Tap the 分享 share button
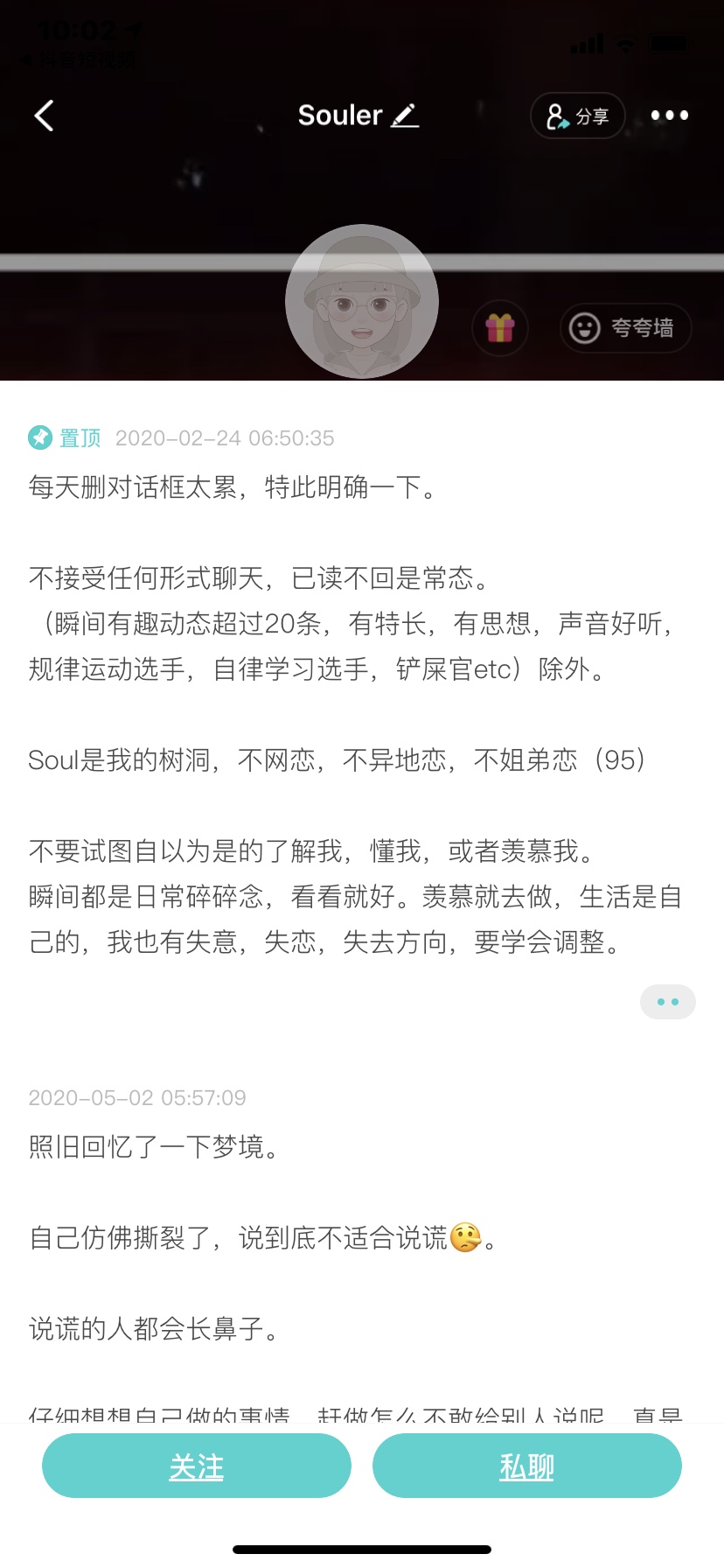The height and width of the screenshot is (1568, 724). coord(577,115)
